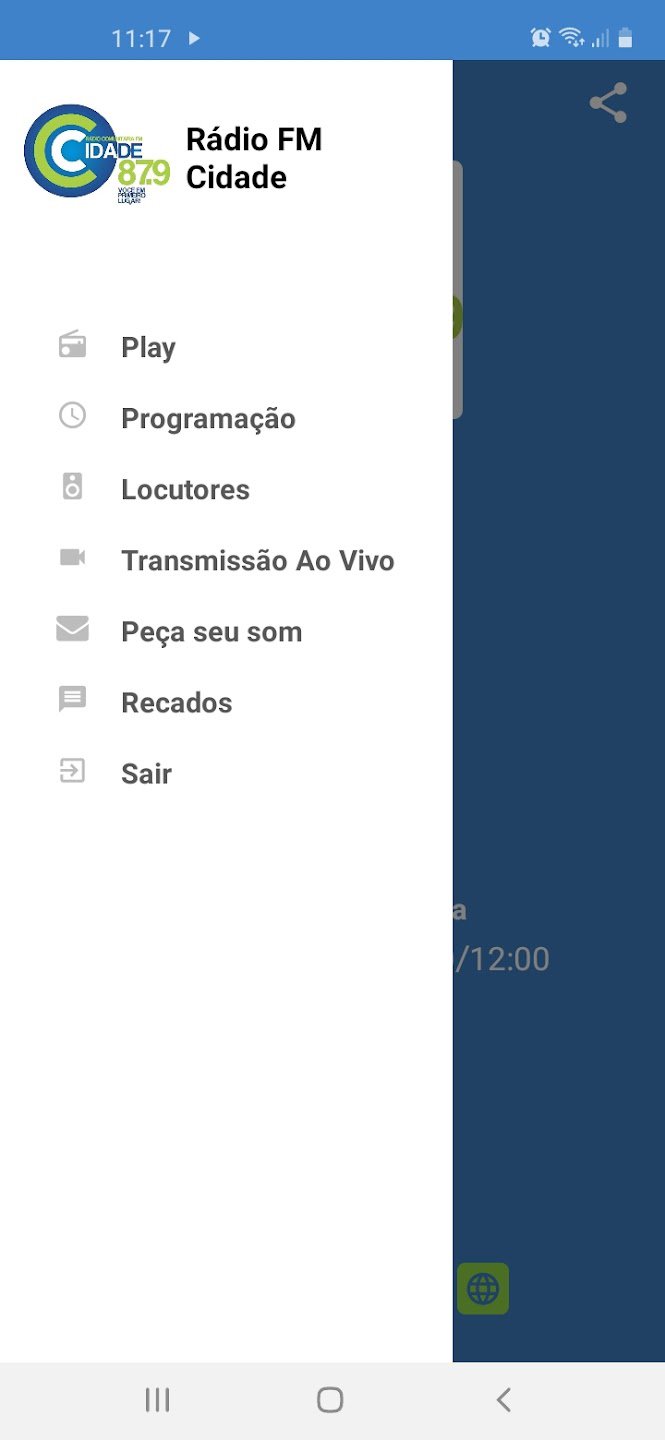The width and height of the screenshot is (665, 1440).
Task: Return to the home screen
Action: (330, 1400)
